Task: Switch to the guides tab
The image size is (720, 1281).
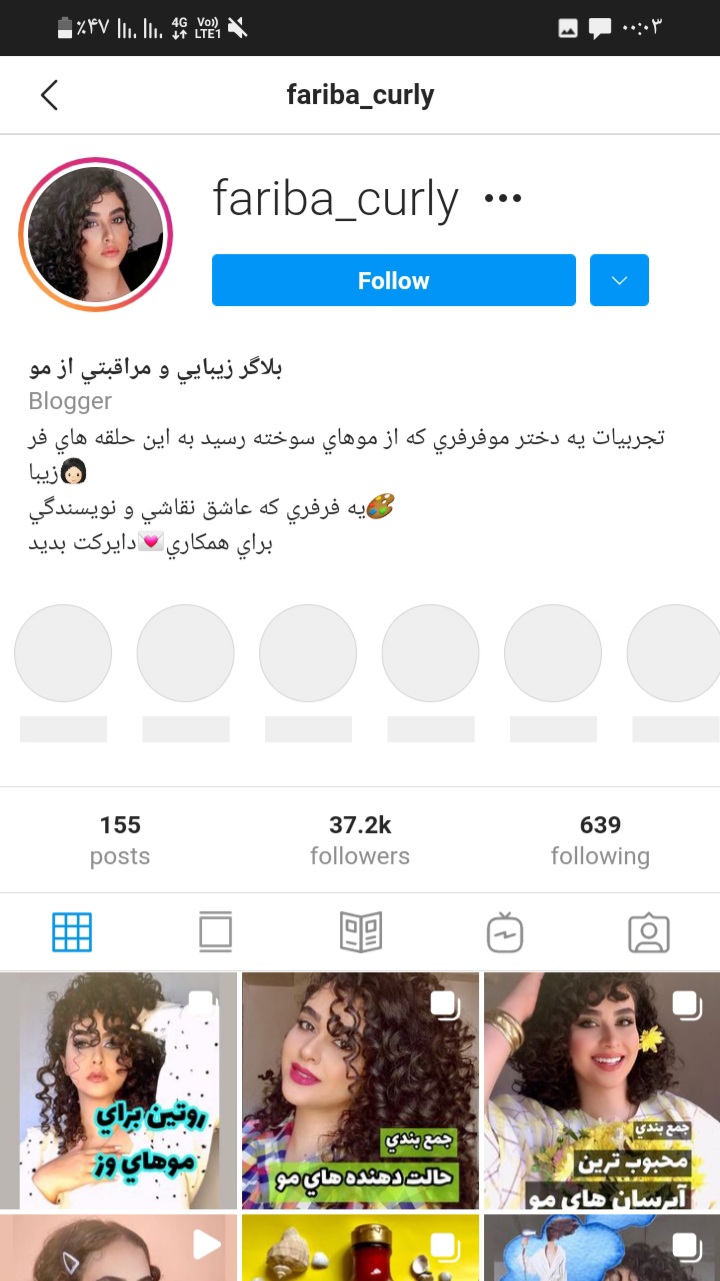Action: tap(361, 932)
